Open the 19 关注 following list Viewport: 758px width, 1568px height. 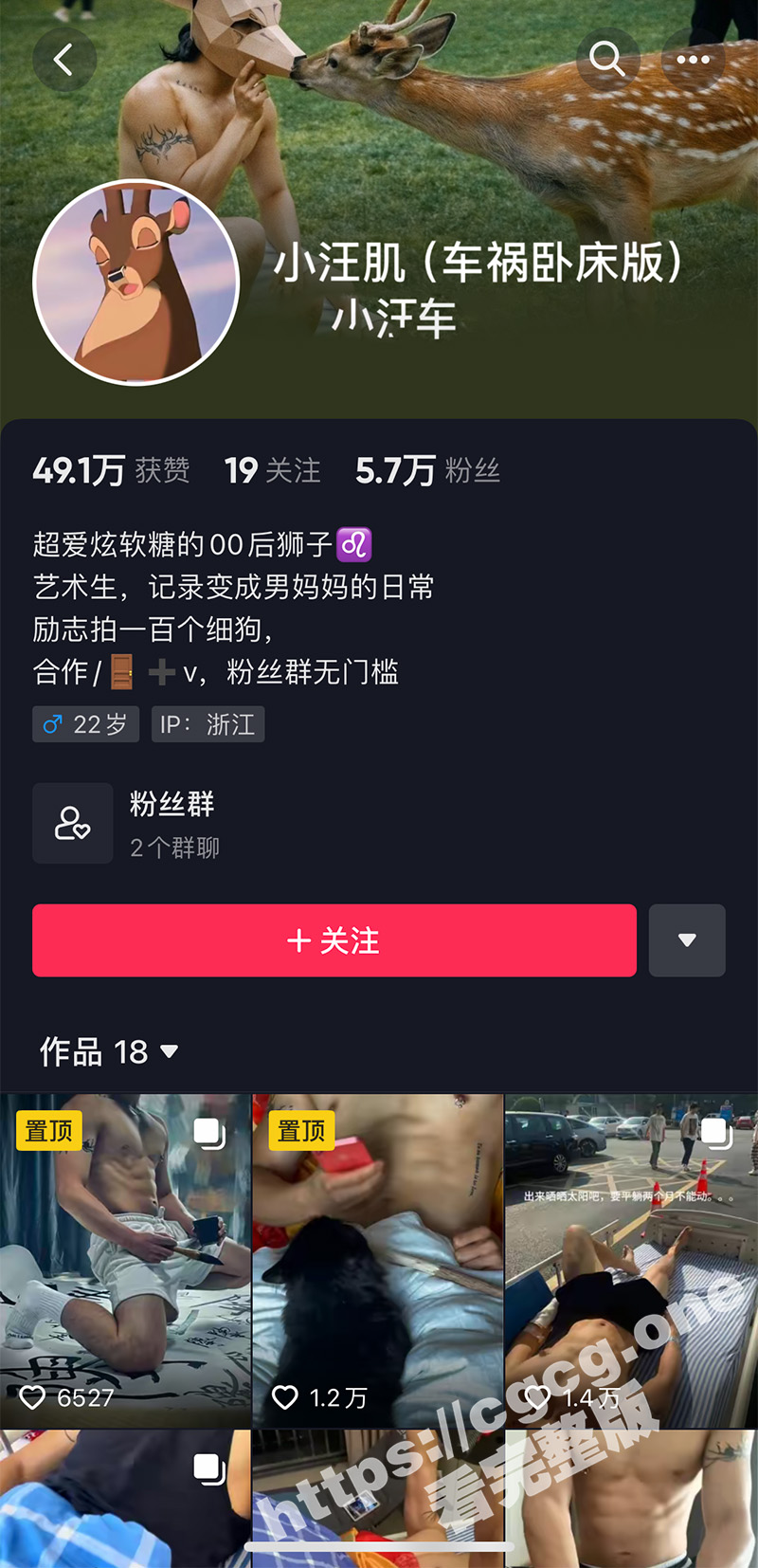coord(272,470)
